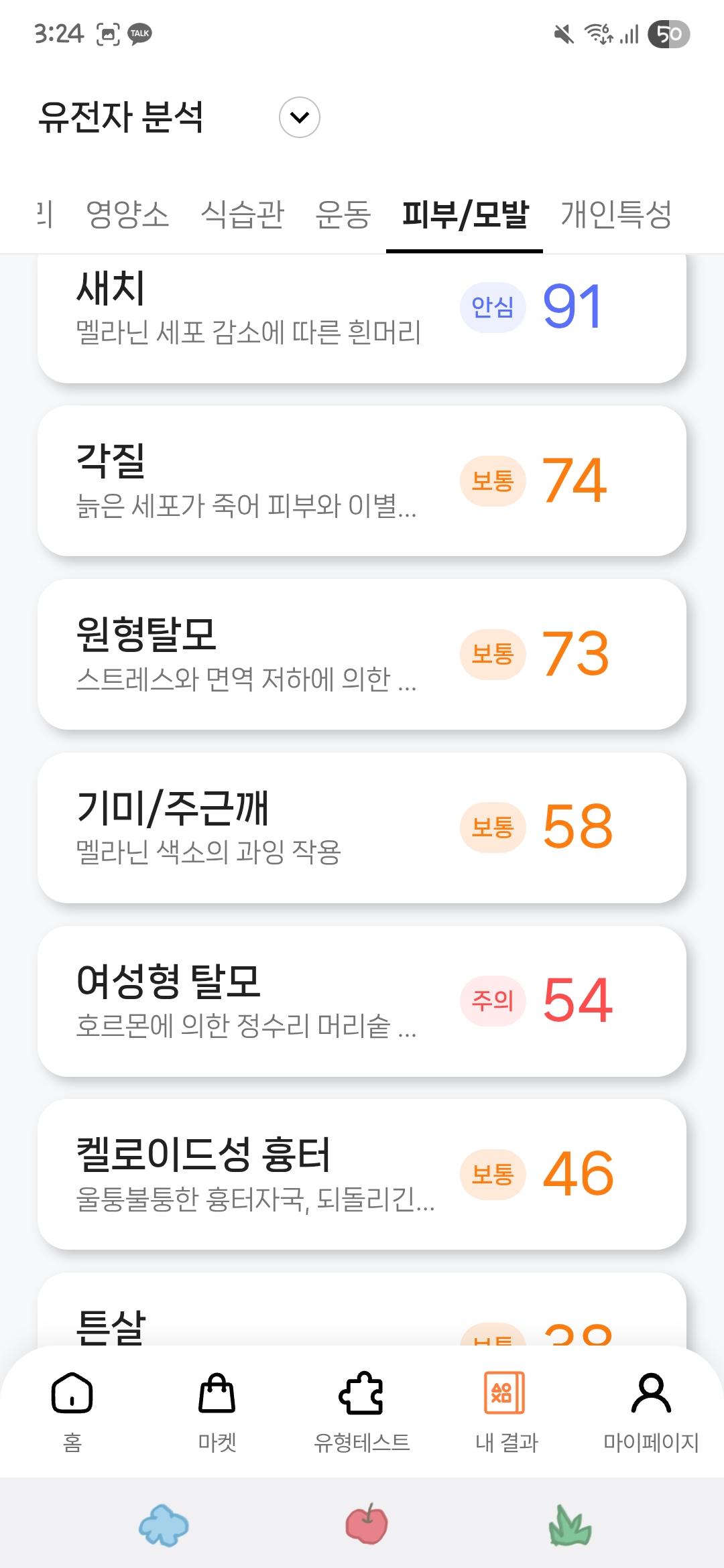The image size is (724, 1568).
Task: Select the 피부/모발 tab
Action: 465,214
